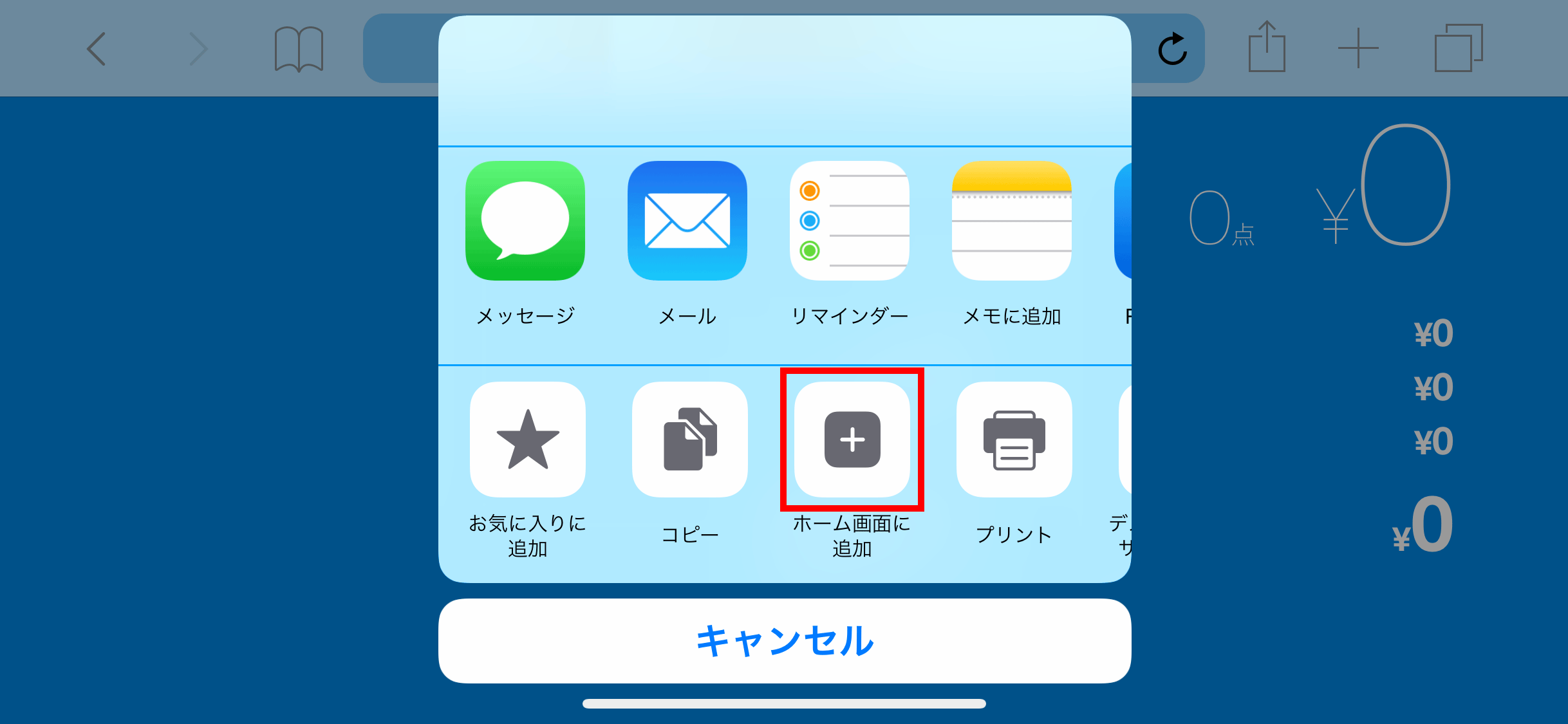Image resolution: width=1568 pixels, height=724 pixels.
Task: Reload the page from address bar
Action: [1172, 49]
